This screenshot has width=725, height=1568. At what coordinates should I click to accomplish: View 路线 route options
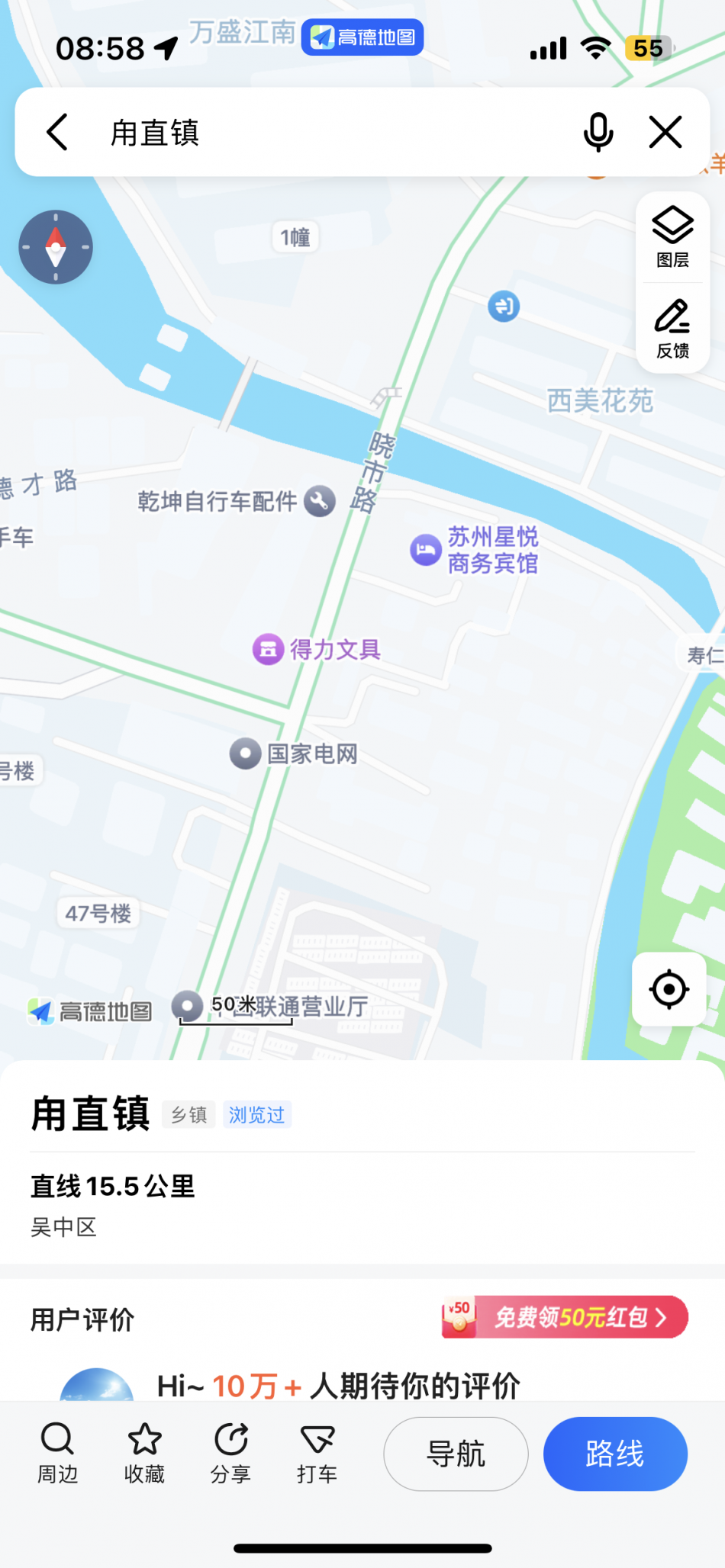pyautogui.click(x=615, y=1454)
